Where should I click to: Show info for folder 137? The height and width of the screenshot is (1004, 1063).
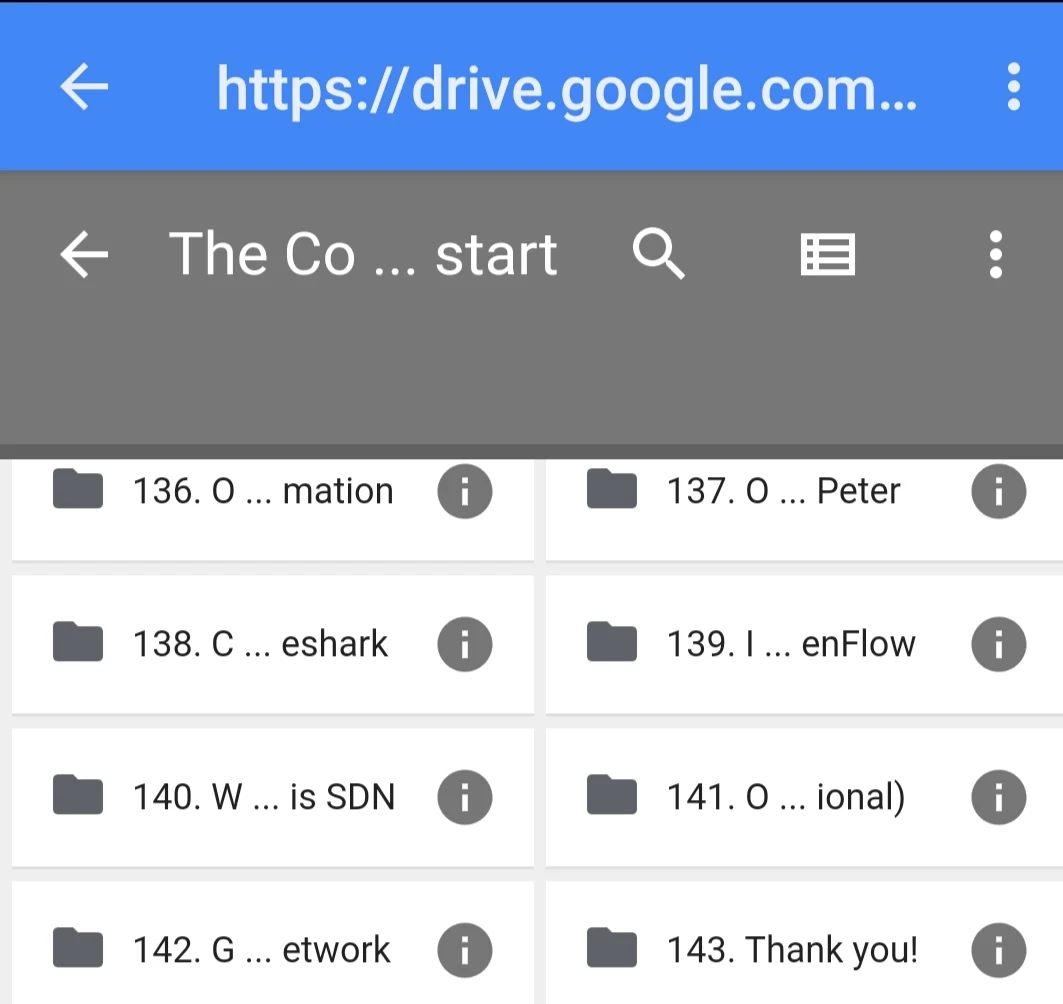coord(999,491)
